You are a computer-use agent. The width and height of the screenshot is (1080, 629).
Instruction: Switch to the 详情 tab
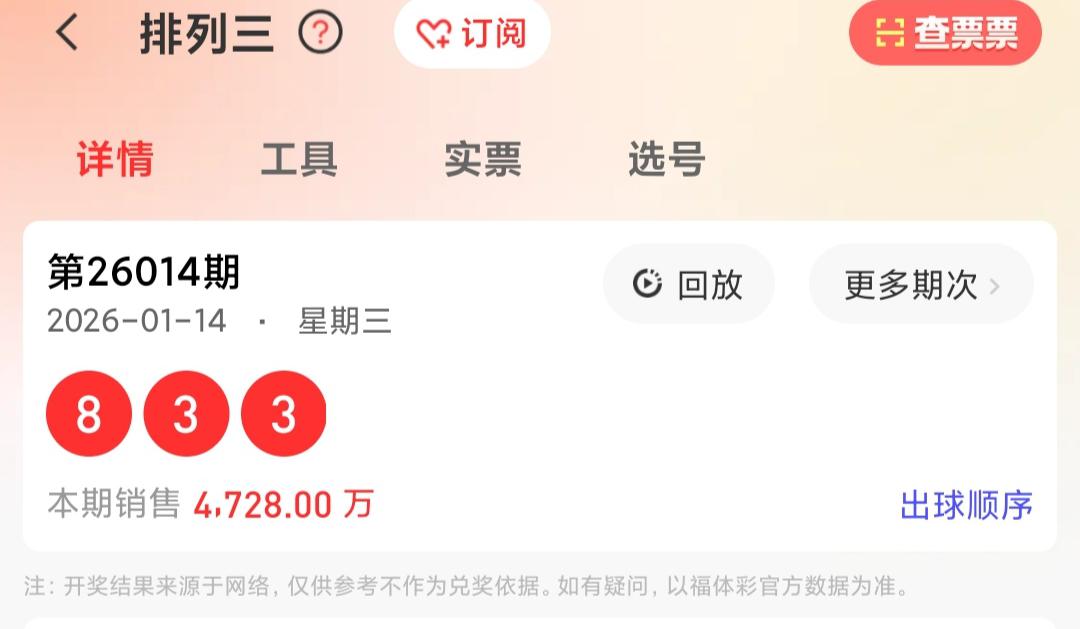coord(115,160)
